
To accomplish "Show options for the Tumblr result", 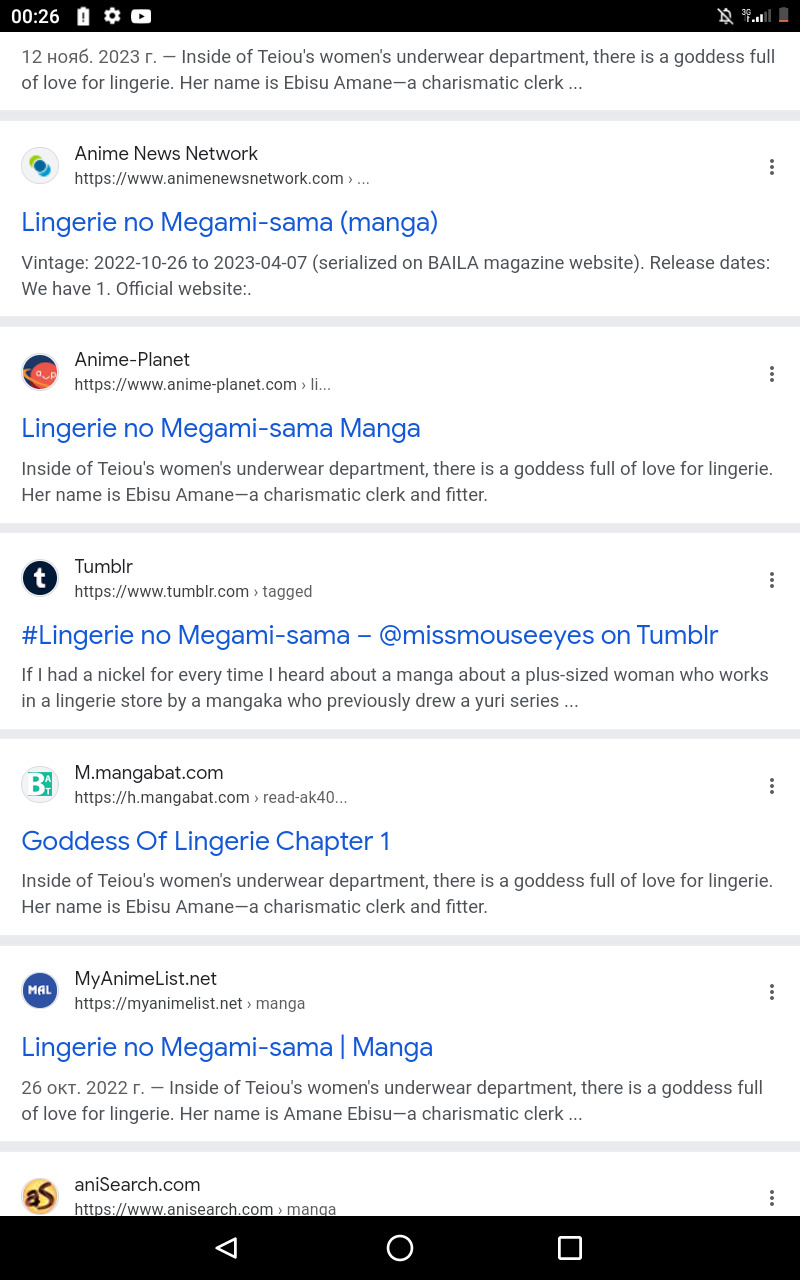I will [771, 580].
